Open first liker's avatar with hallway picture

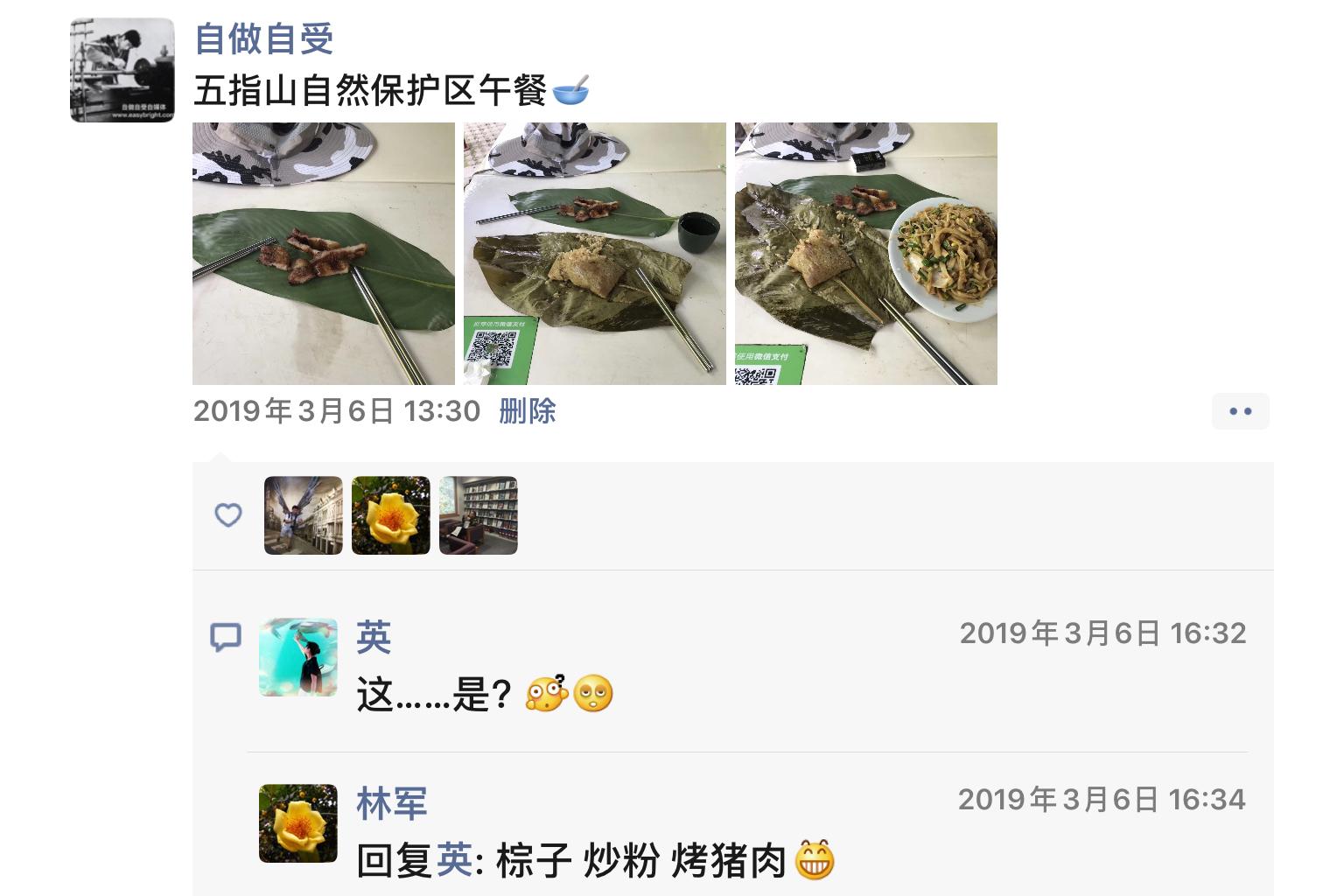click(303, 515)
